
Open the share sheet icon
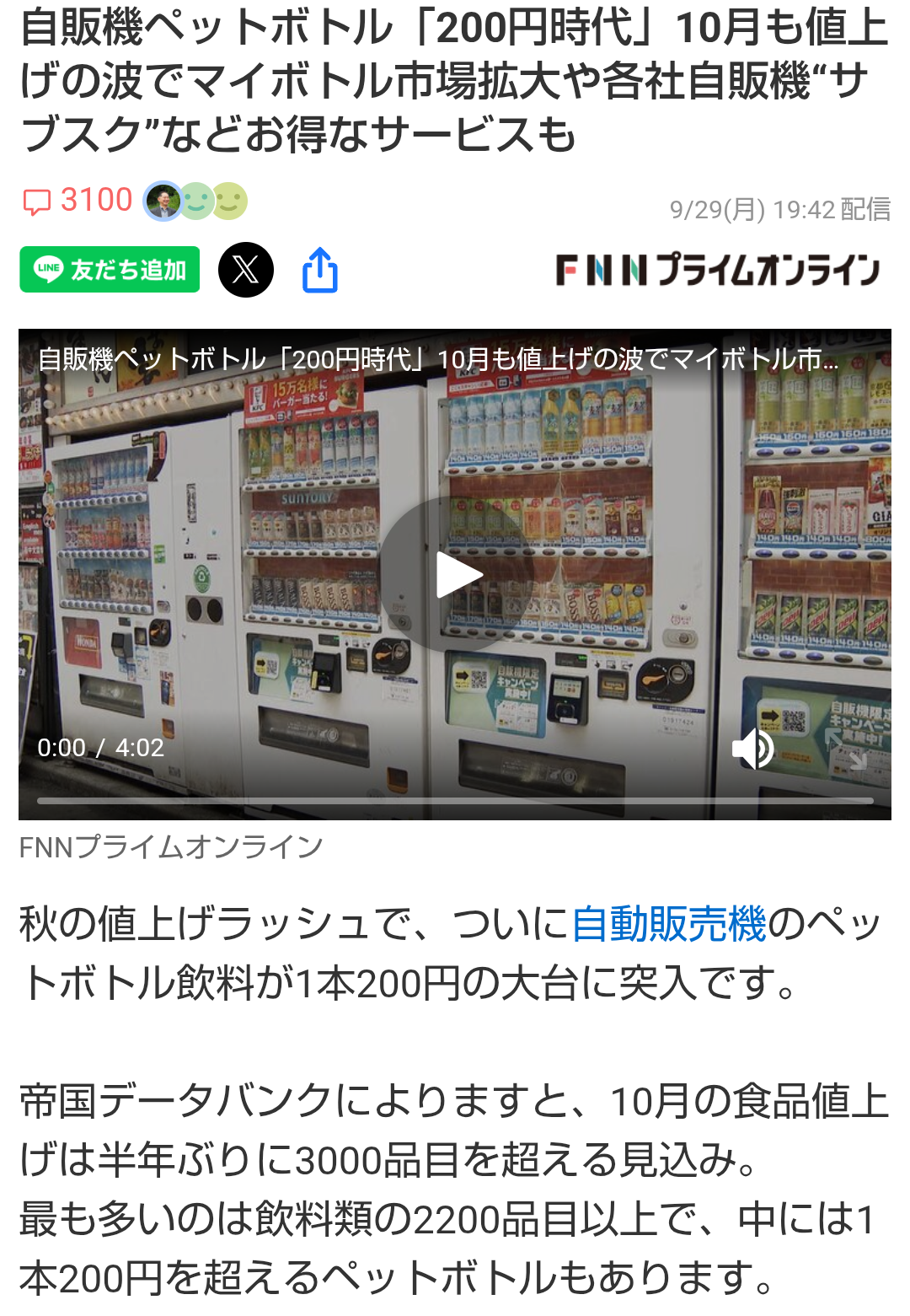point(320,270)
